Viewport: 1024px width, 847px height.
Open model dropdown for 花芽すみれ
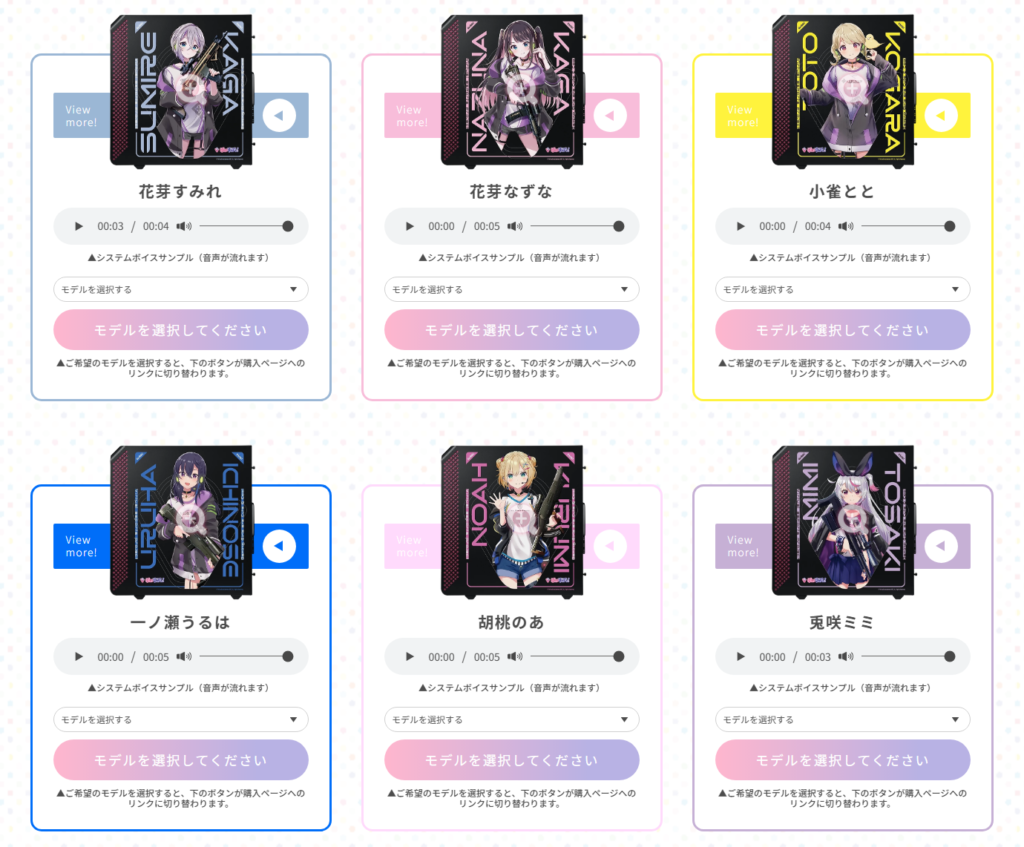coord(181,289)
